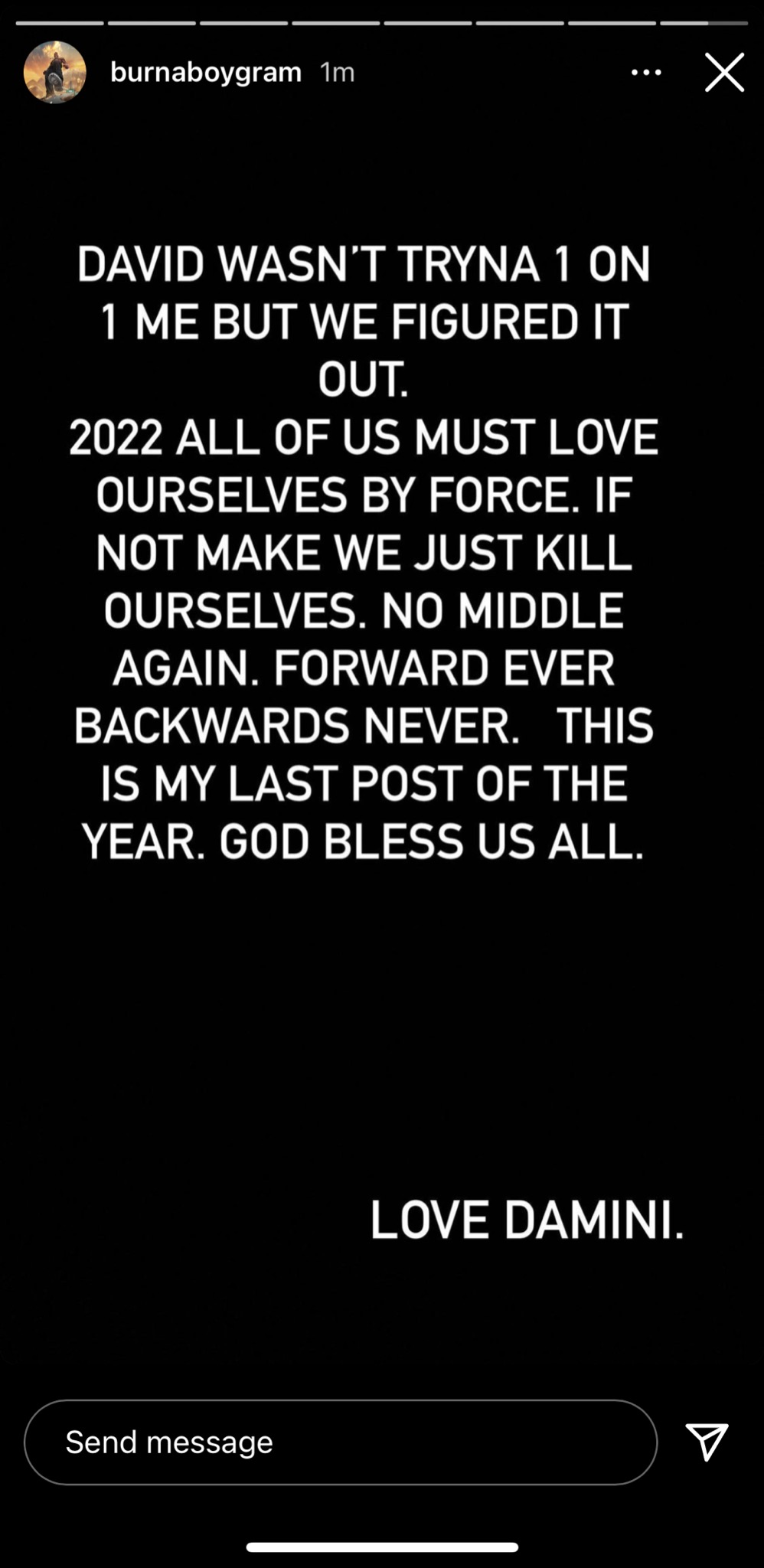This screenshot has height=1568, width=764.
Task: Tap the Send message field
Action: 341,1442
